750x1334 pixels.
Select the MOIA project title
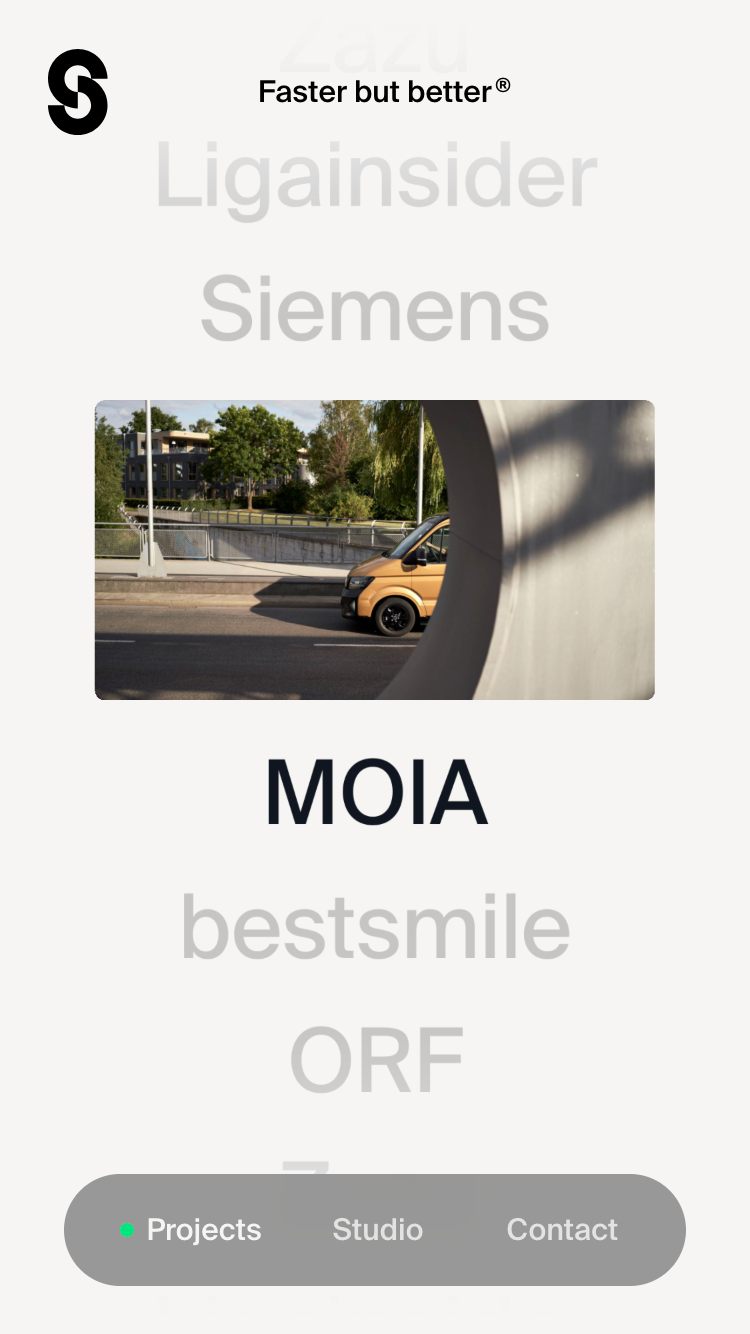[x=375, y=793]
